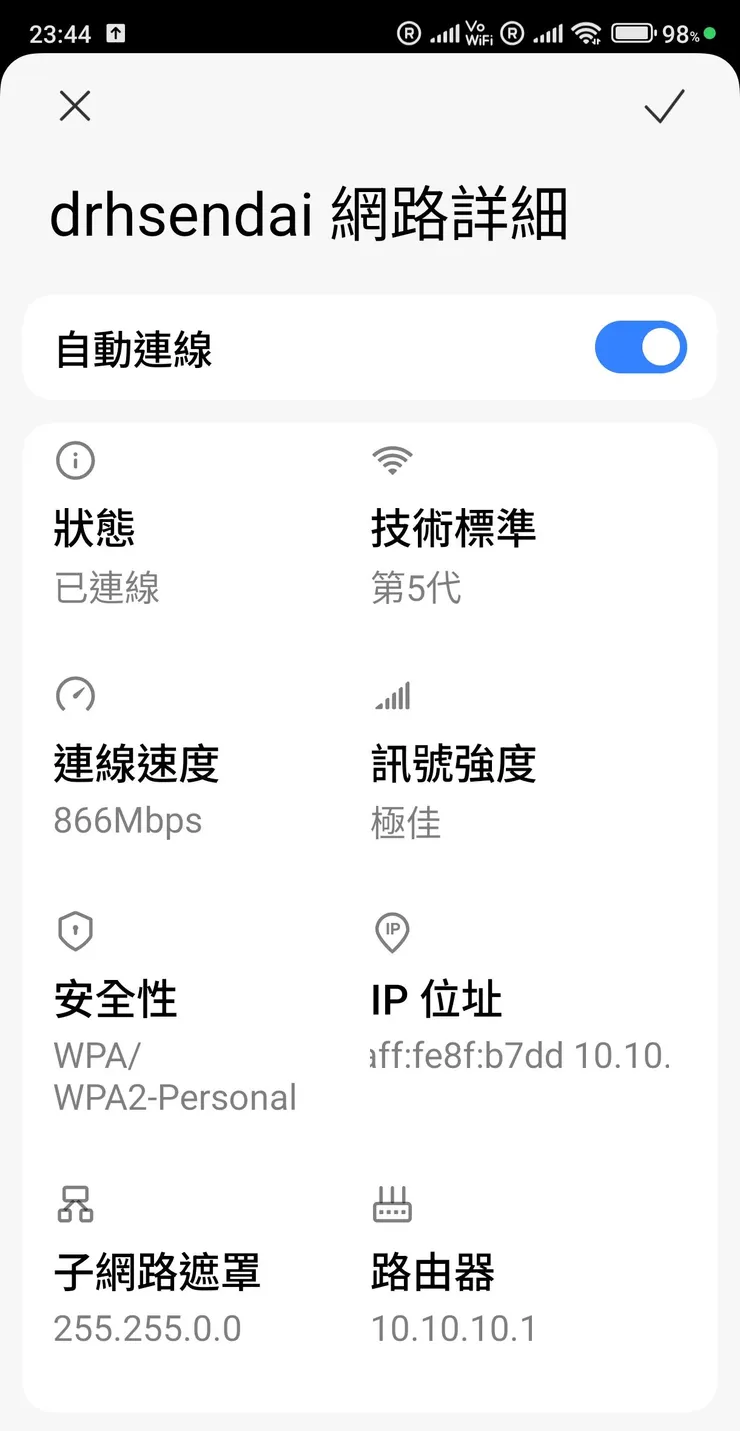Select the shield icon above 安全性

click(x=74, y=931)
